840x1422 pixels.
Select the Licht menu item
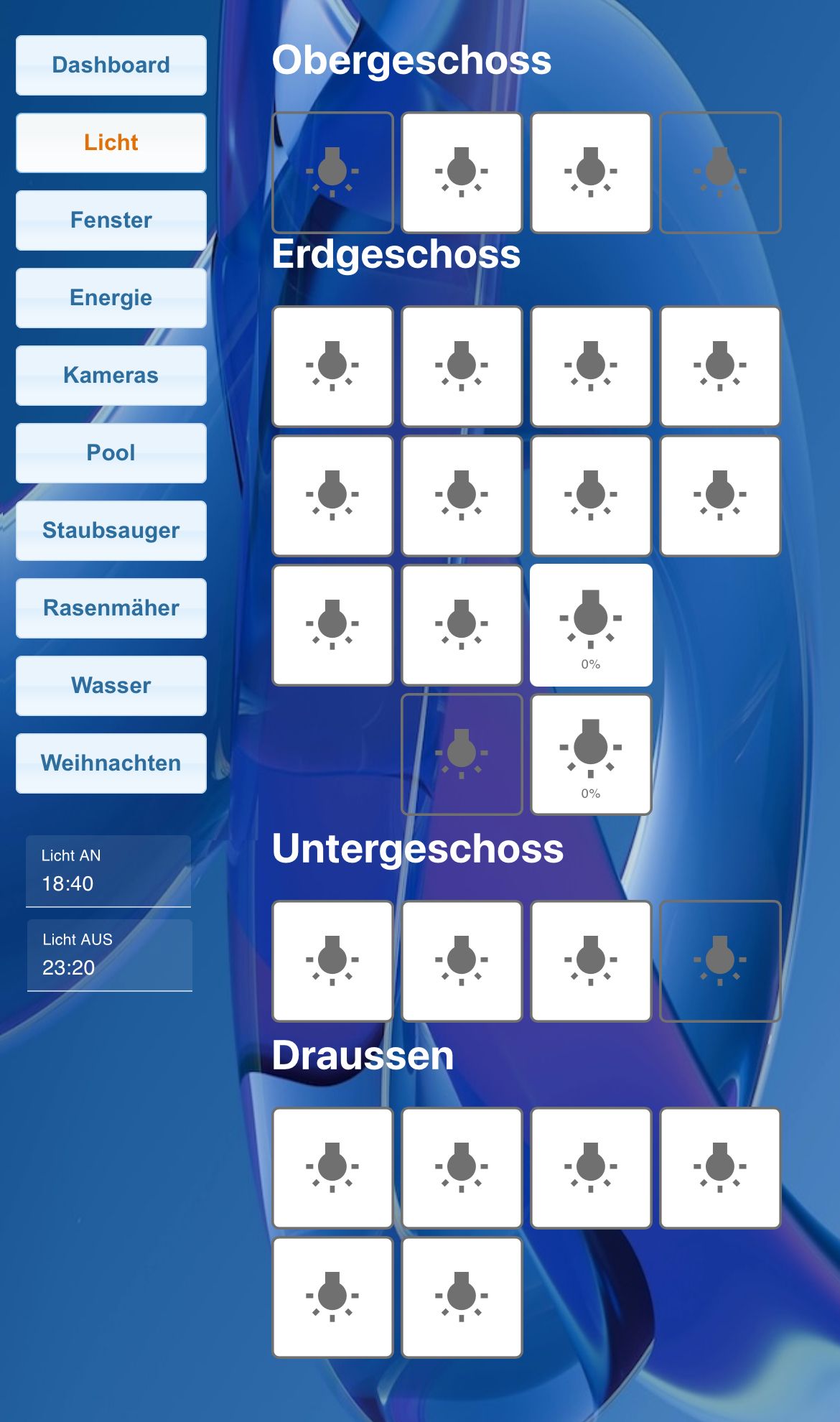pyautogui.click(x=111, y=142)
